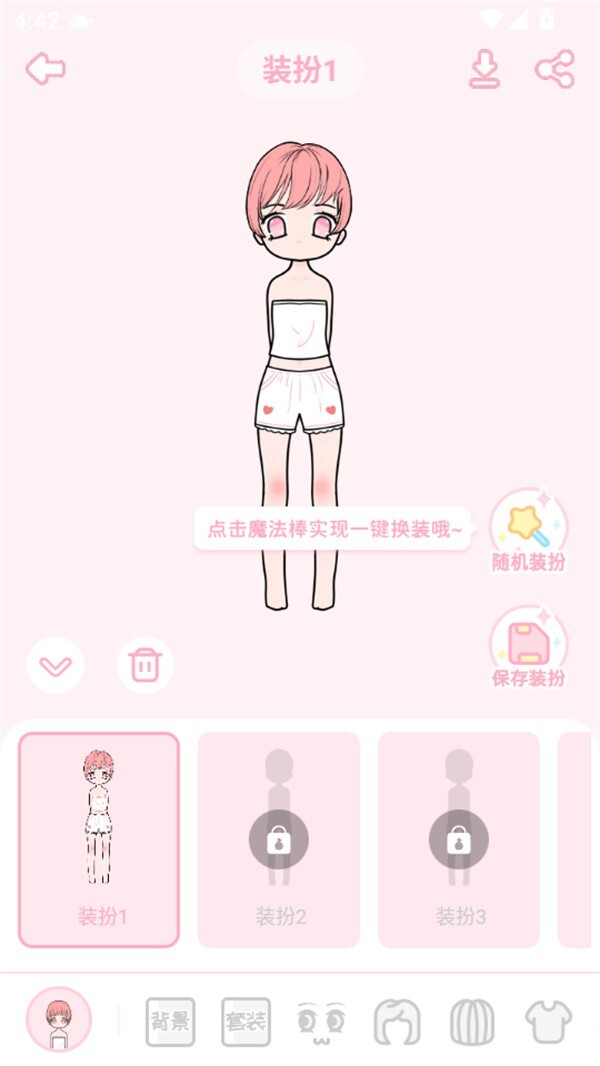
Task: Select the 装扮1 outfit slot
Action: tap(99, 840)
